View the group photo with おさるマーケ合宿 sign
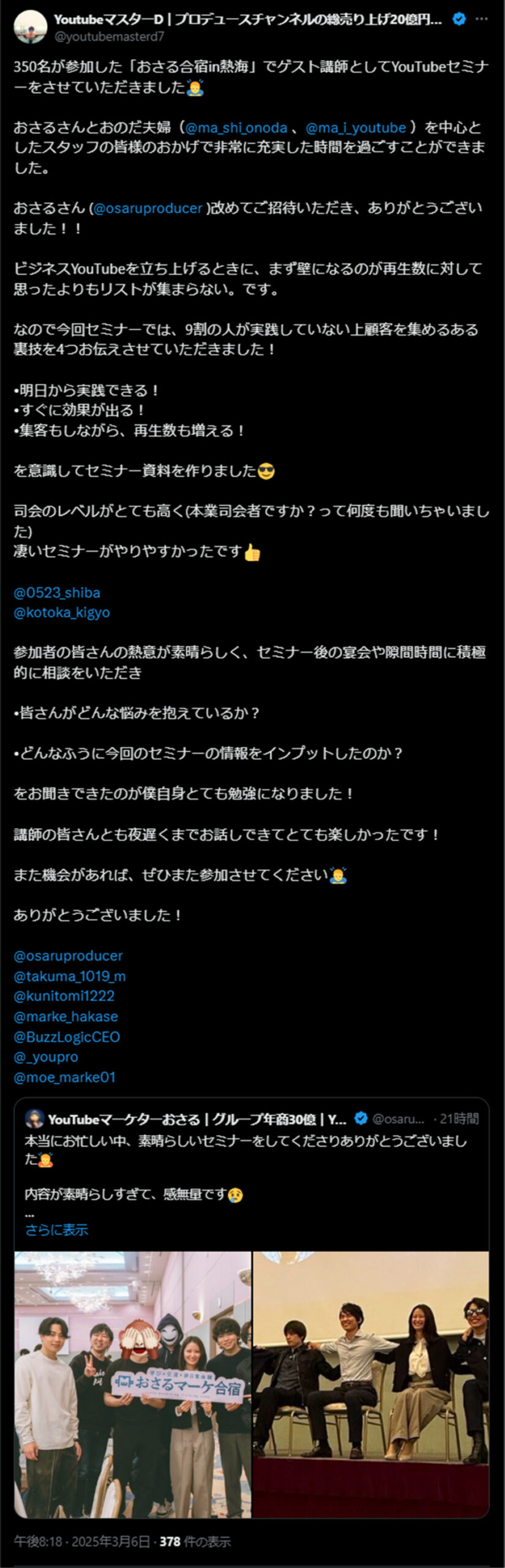Image resolution: width=505 pixels, height=1568 pixels. 132,1384
